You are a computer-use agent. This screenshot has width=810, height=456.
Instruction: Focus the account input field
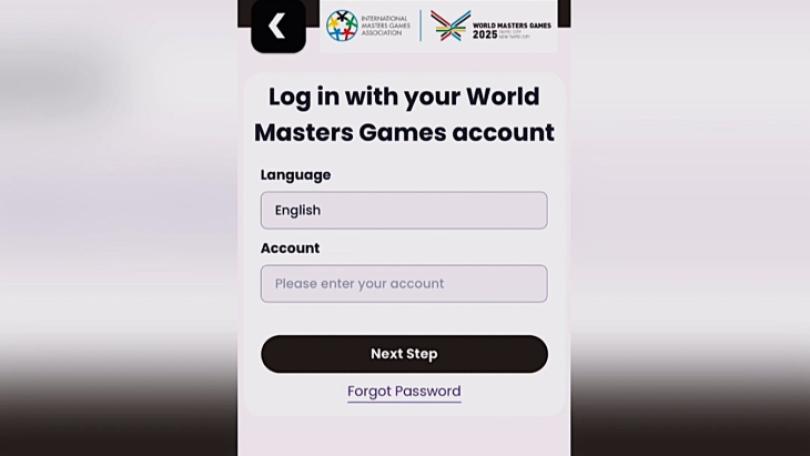coord(403,284)
